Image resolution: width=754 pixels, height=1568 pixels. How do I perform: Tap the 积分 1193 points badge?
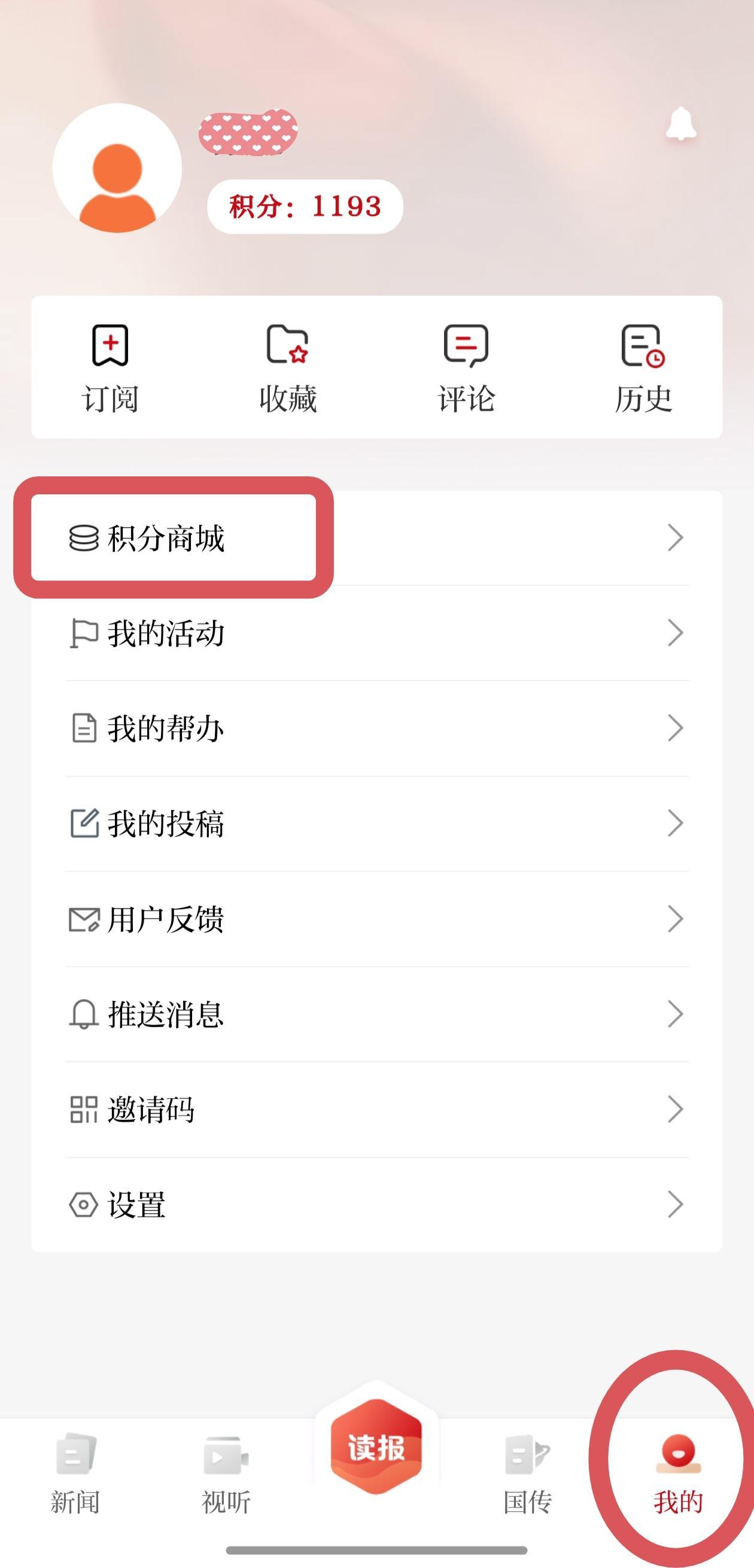(x=305, y=206)
